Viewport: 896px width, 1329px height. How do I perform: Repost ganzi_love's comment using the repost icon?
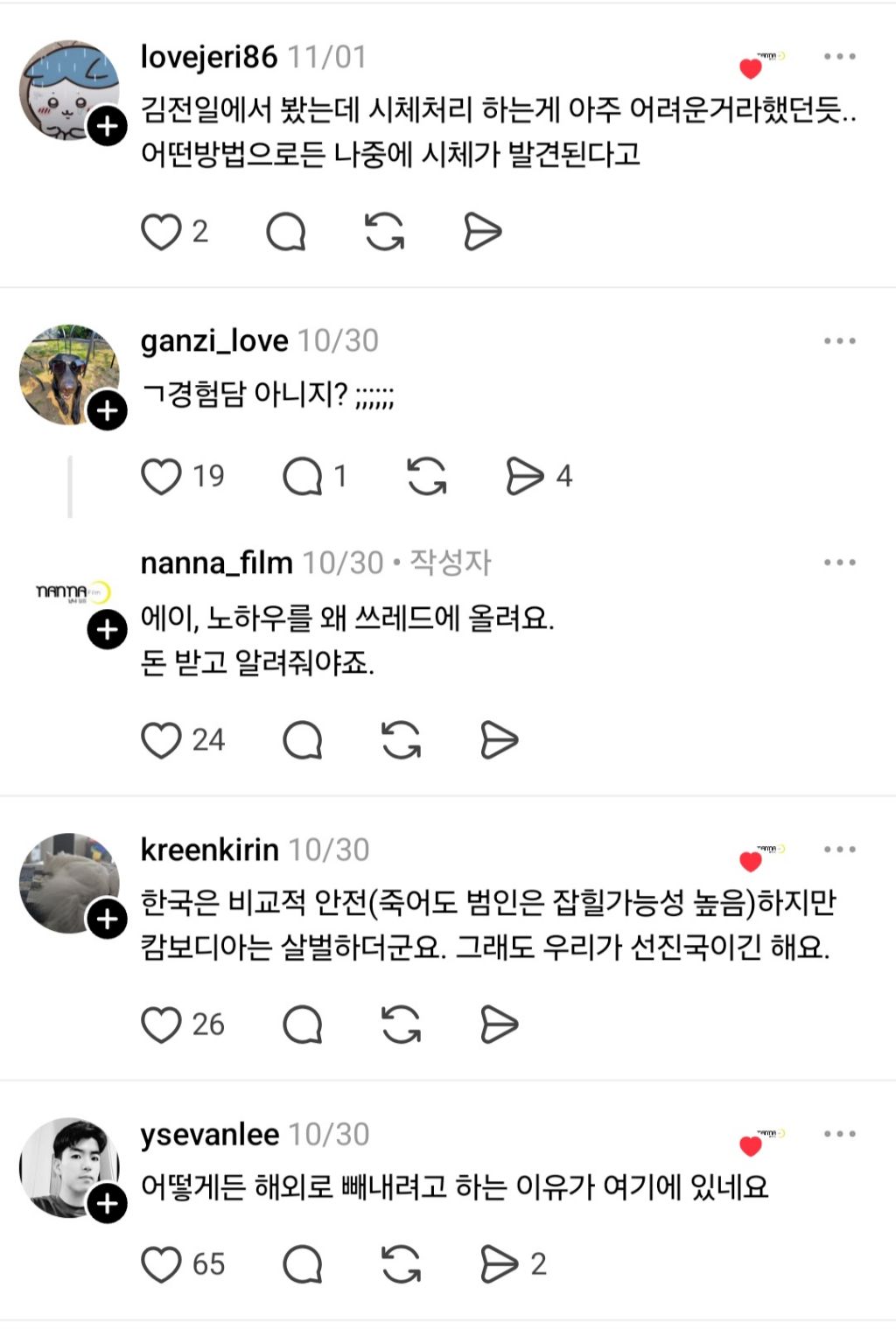428,476
